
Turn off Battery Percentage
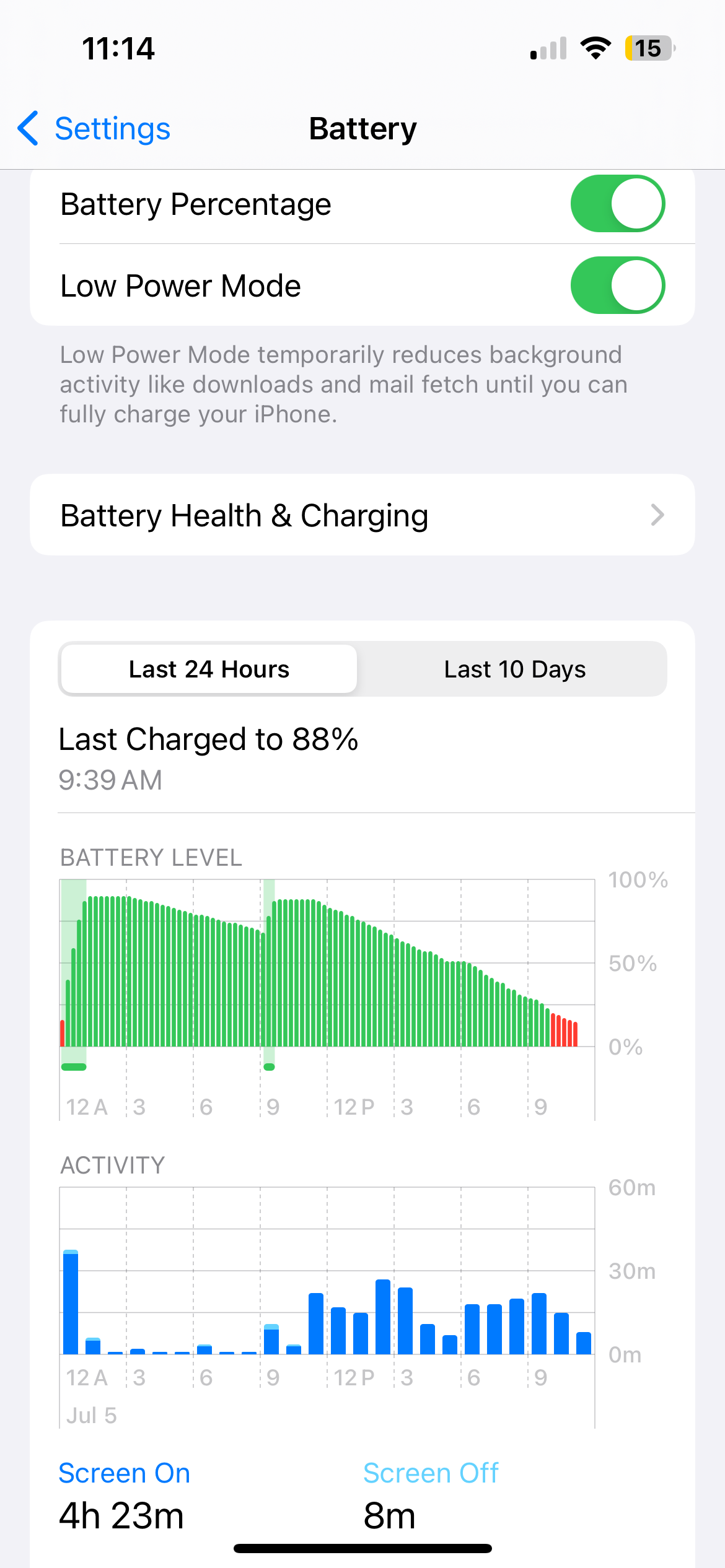[x=617, y=204]
